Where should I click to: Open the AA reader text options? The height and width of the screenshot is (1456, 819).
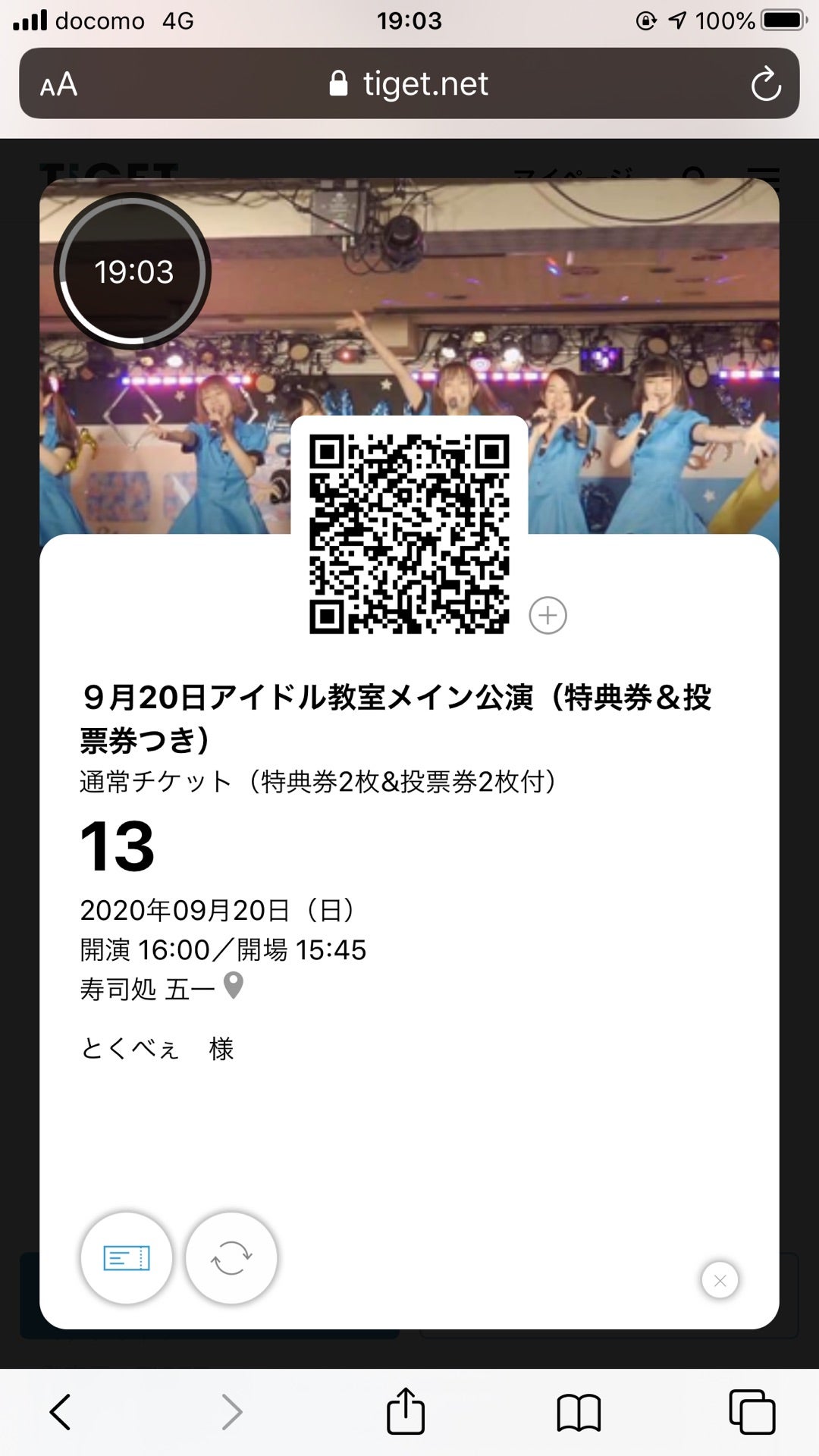[x=59, y=84]
